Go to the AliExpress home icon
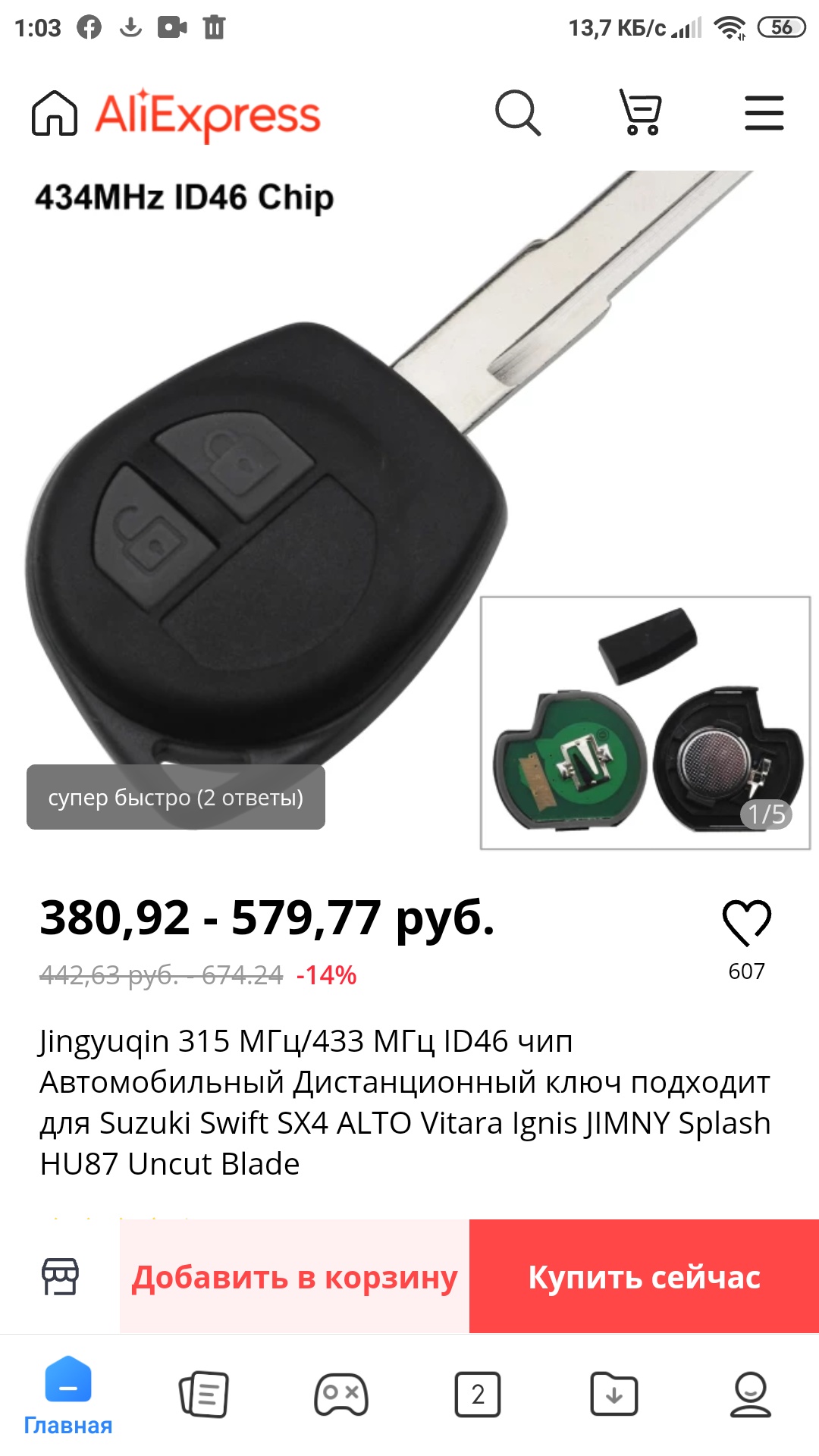 click(x=55, y=114)
